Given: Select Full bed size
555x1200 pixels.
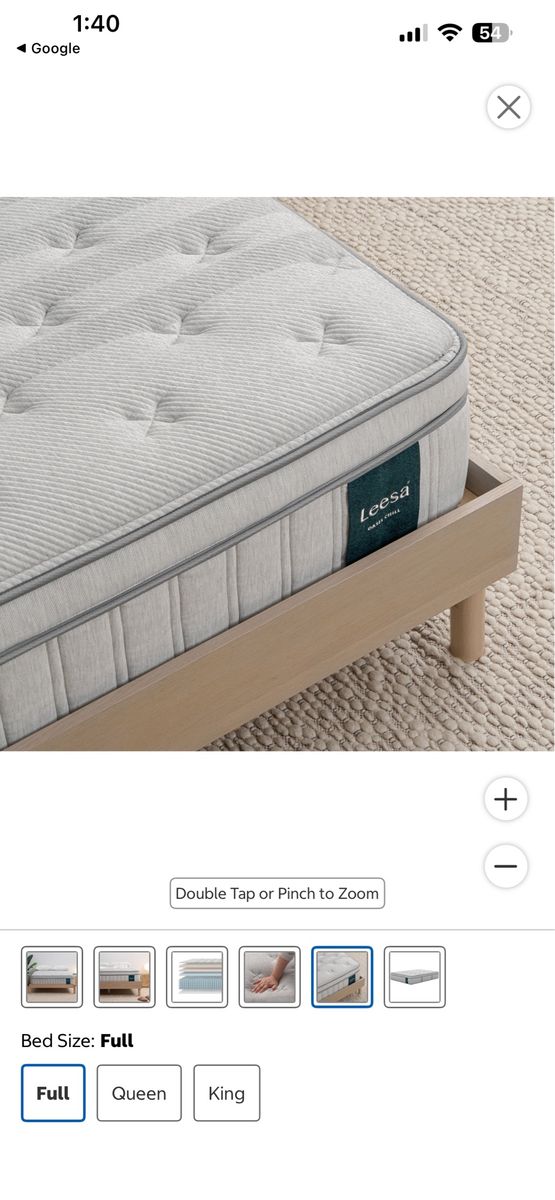Looking at the screenshot, I should 53,1093.
